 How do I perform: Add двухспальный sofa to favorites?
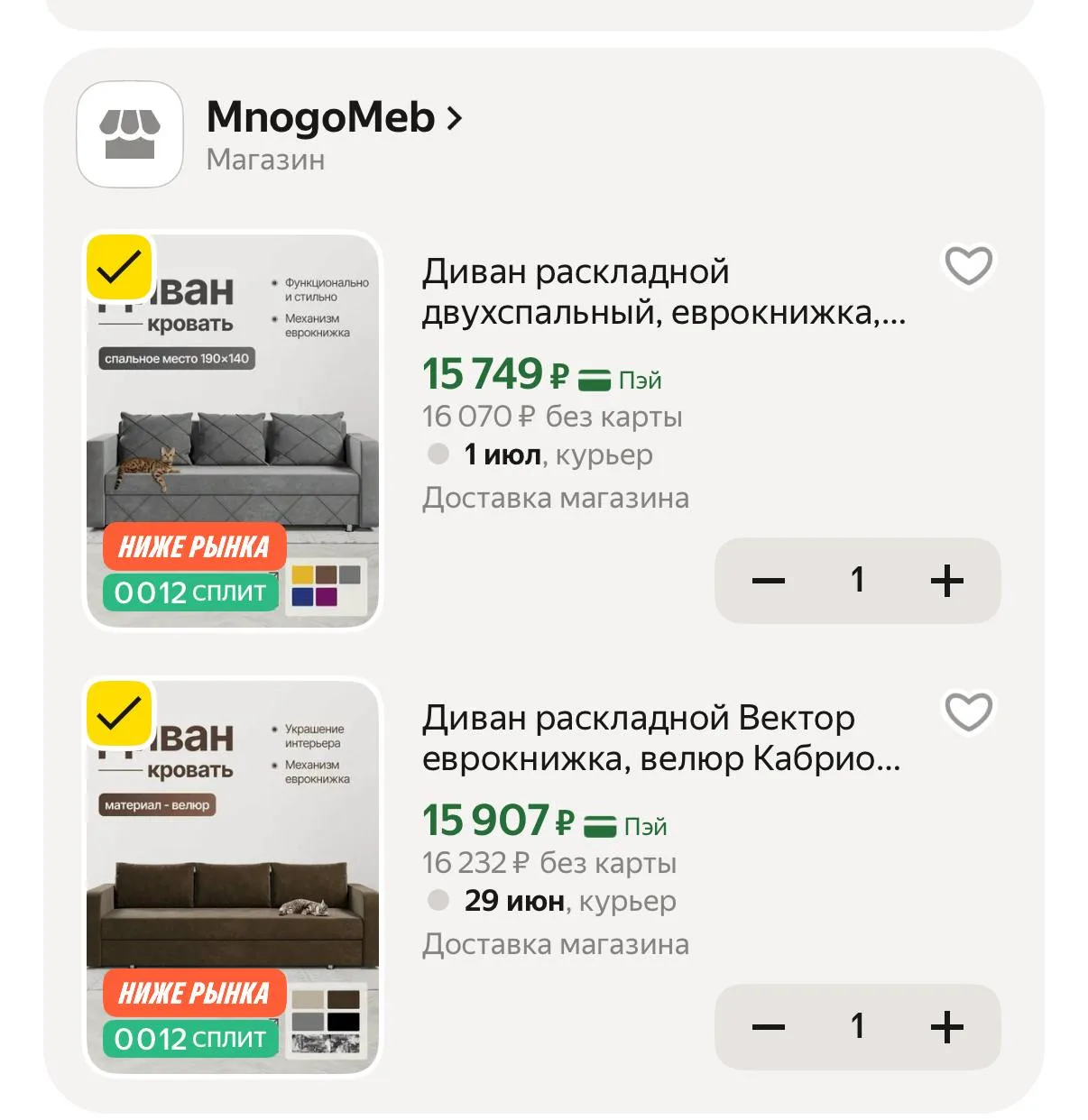(968, 265)
